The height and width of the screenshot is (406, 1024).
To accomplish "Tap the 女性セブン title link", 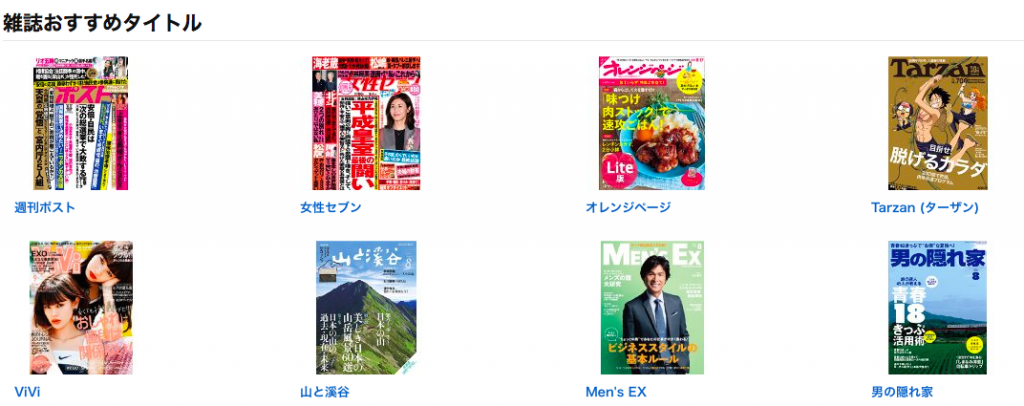I will tap(330, 208).
